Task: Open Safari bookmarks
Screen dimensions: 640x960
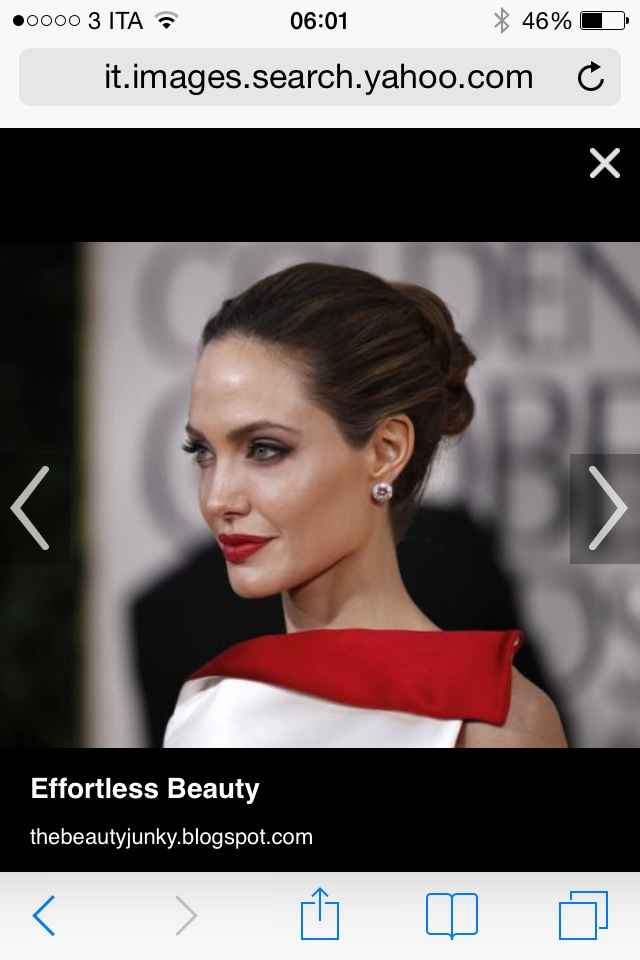Action: 451,915
